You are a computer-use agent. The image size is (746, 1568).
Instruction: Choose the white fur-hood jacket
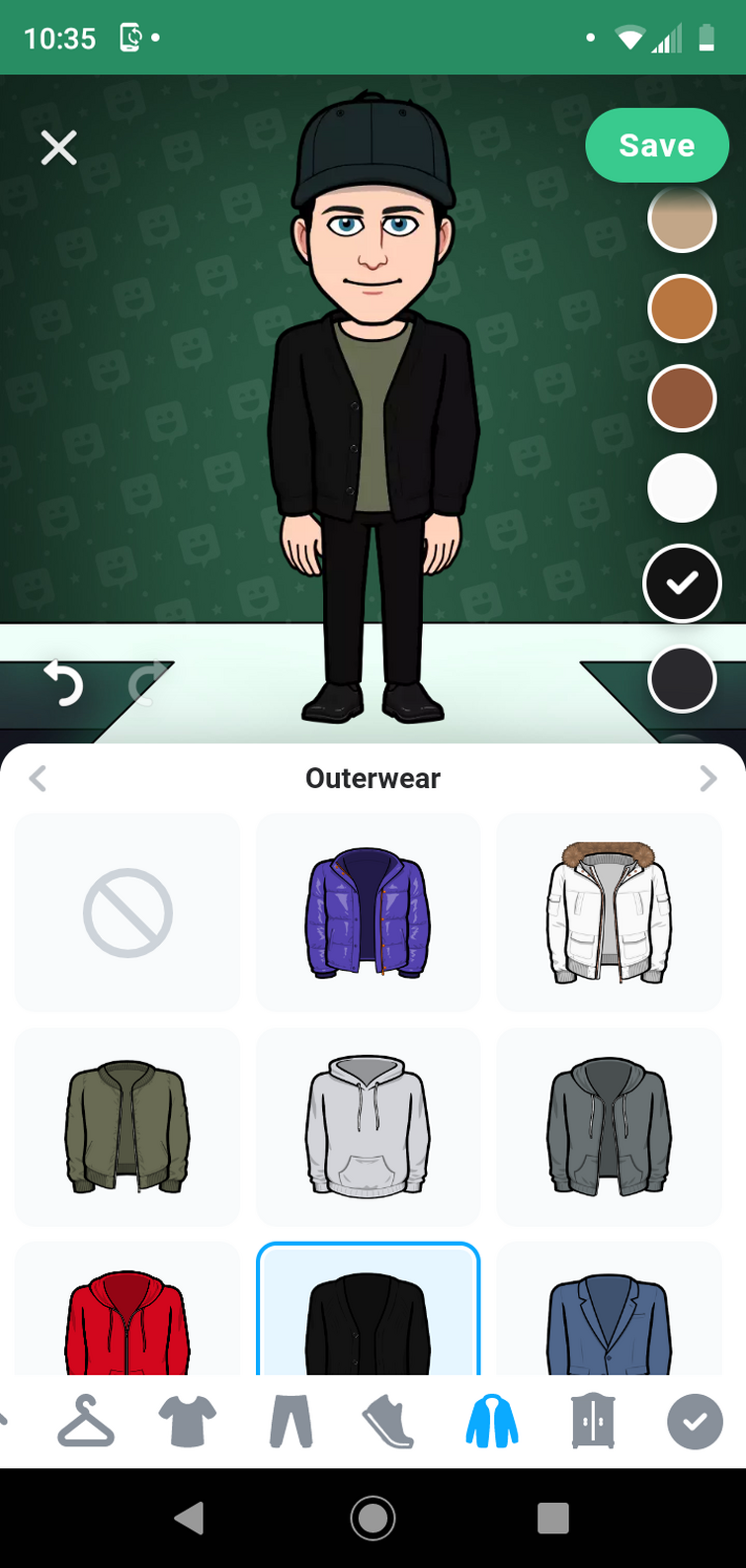pyautogui.click(x=609, y=913)
